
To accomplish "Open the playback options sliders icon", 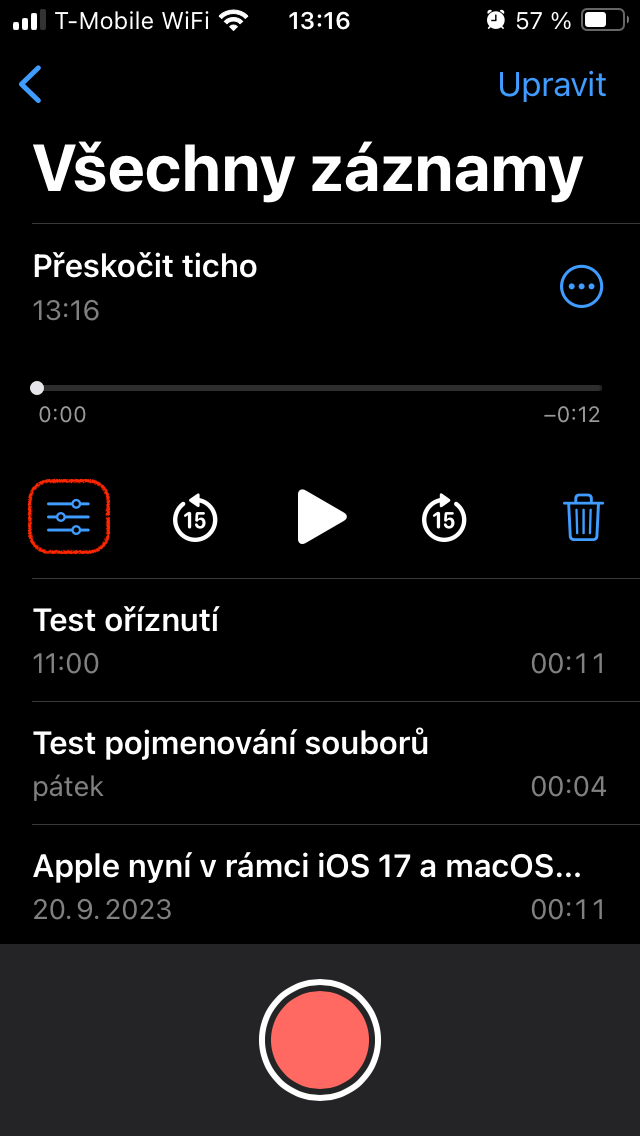I will pyautogui.click(x=69, y=516).
